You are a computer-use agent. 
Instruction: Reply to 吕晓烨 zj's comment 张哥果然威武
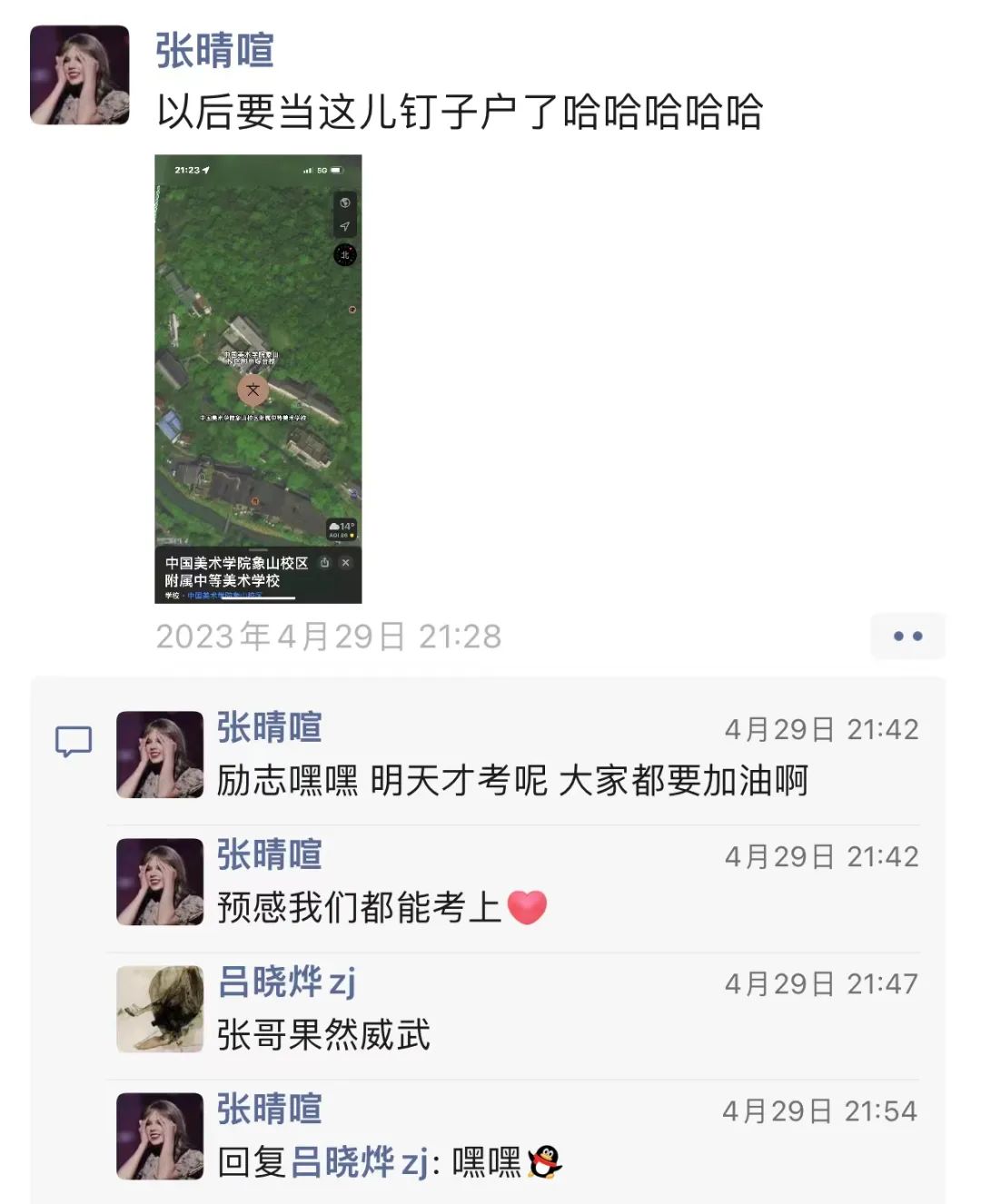click(x=323, y=1035)
